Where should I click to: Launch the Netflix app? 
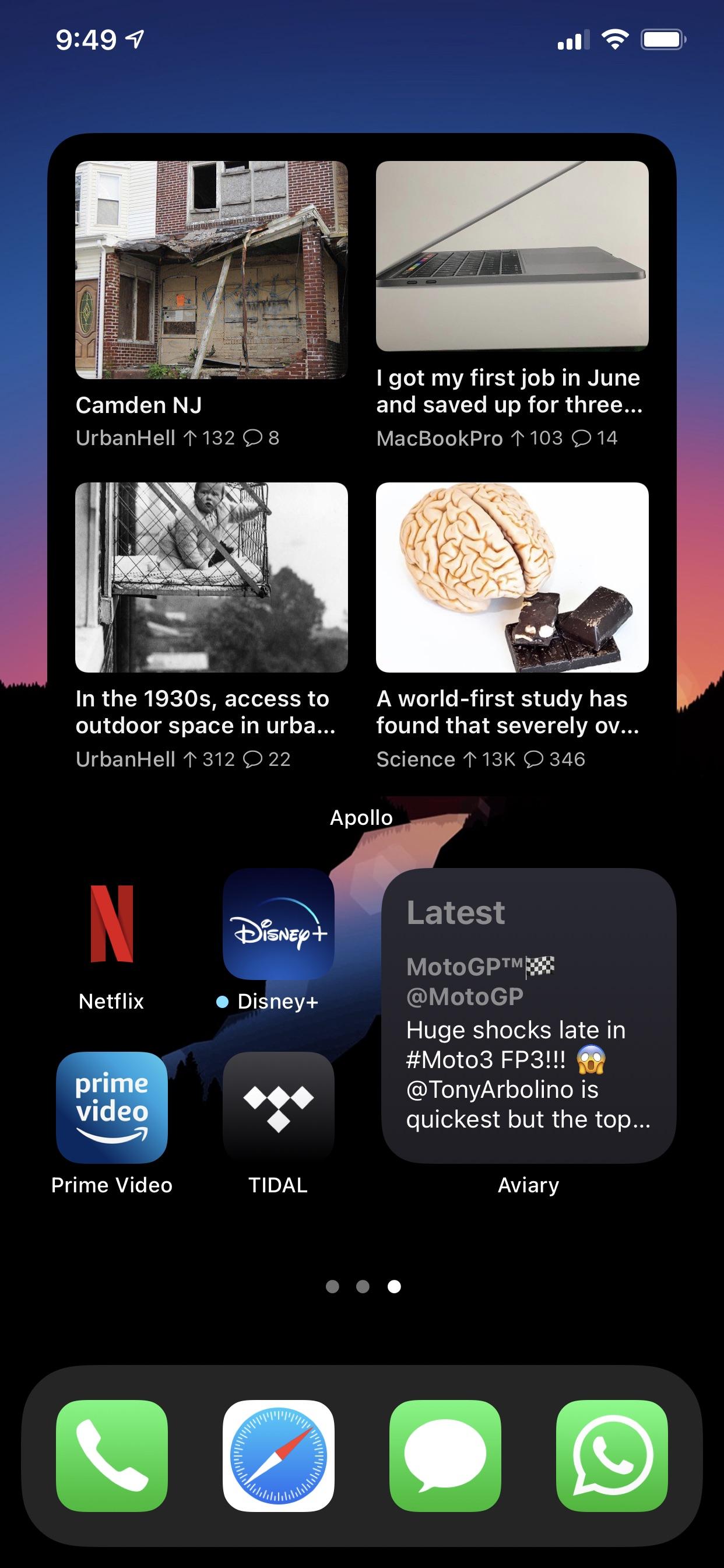tap(112, 924)
